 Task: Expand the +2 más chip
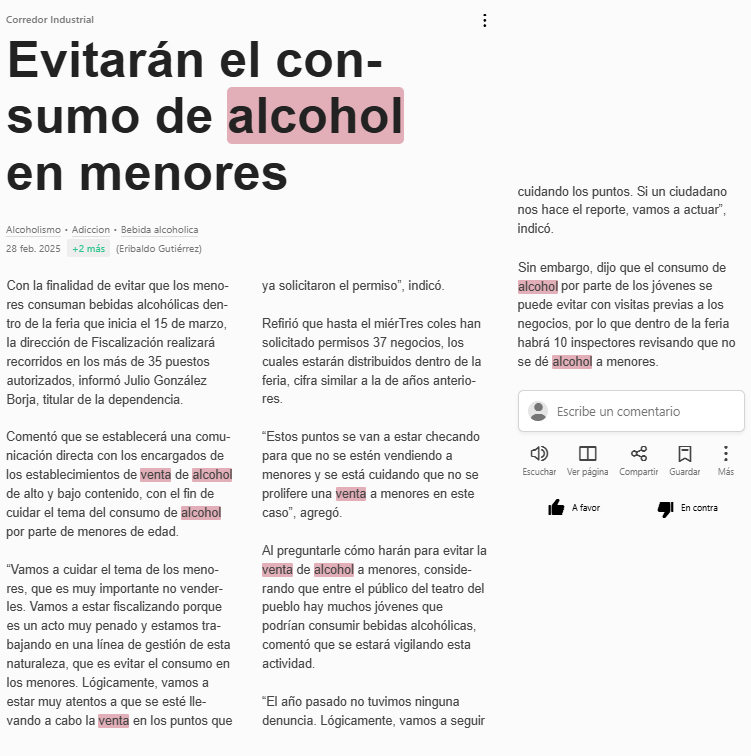coord(89,249)
